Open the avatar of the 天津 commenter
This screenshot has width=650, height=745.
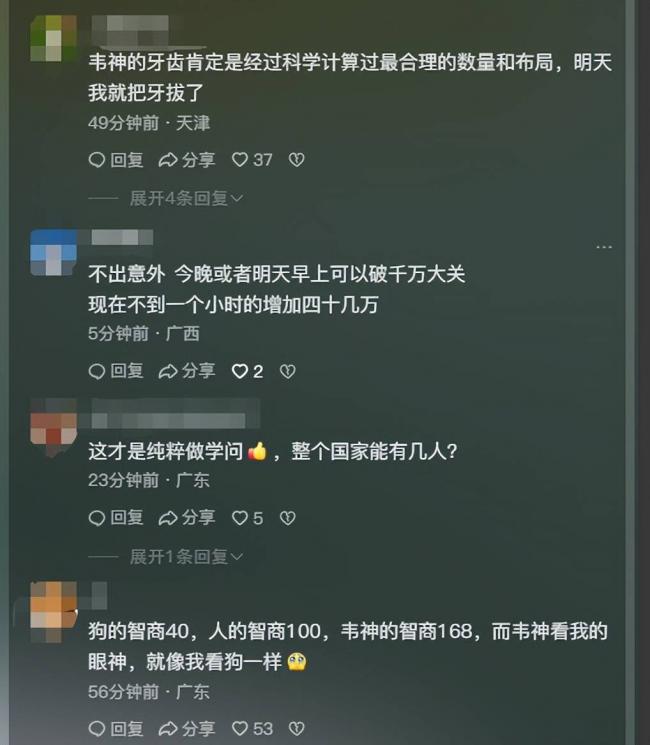53,37
